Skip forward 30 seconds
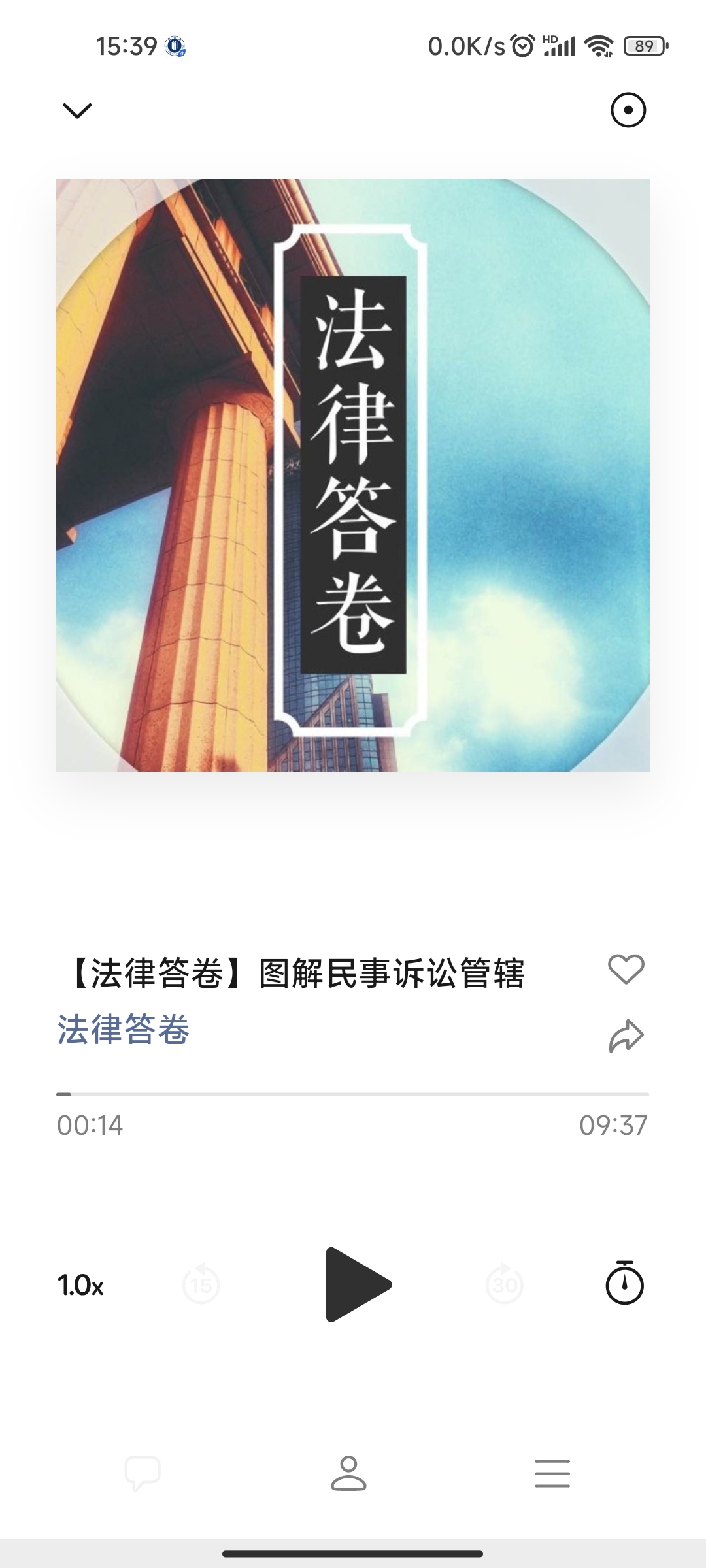Image resolution: width=706 pixels, height=1568 pixels. click(505, 1284)
